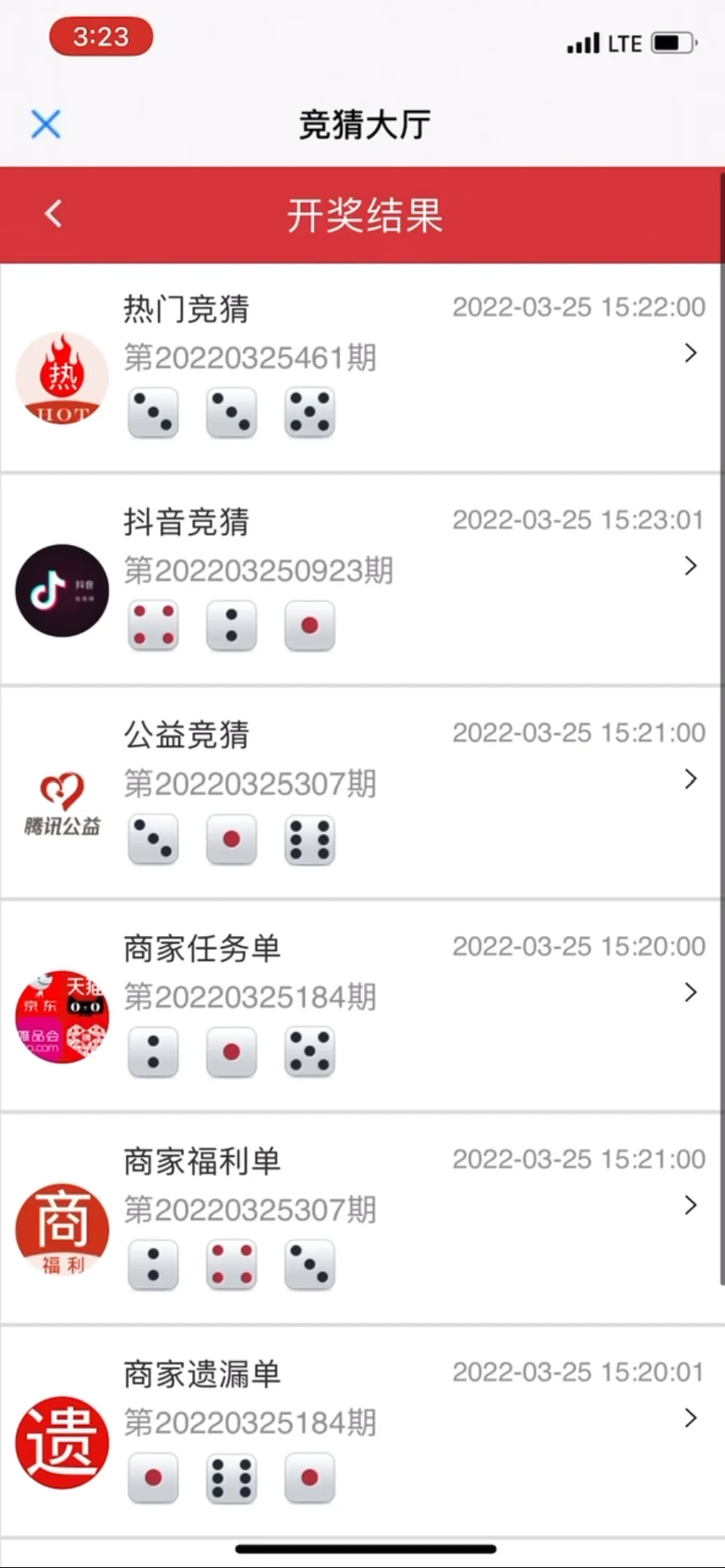Open the 公益竞猜 result row
The image size is (725, 1568).
pyautogui.click(x=362, y=793)
